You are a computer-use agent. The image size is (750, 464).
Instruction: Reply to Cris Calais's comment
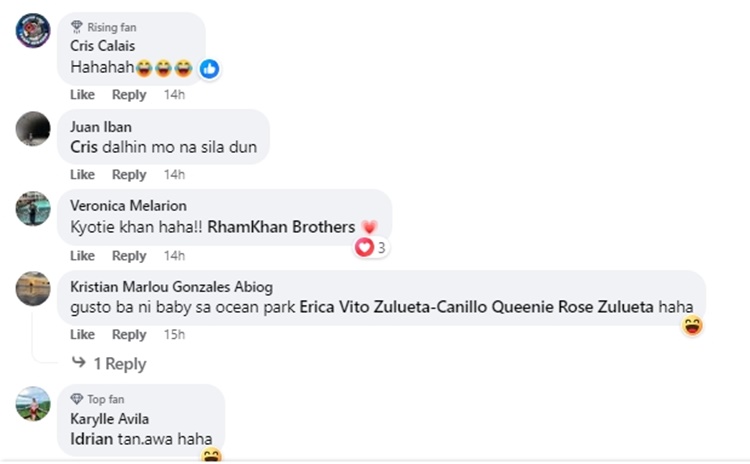129,94
